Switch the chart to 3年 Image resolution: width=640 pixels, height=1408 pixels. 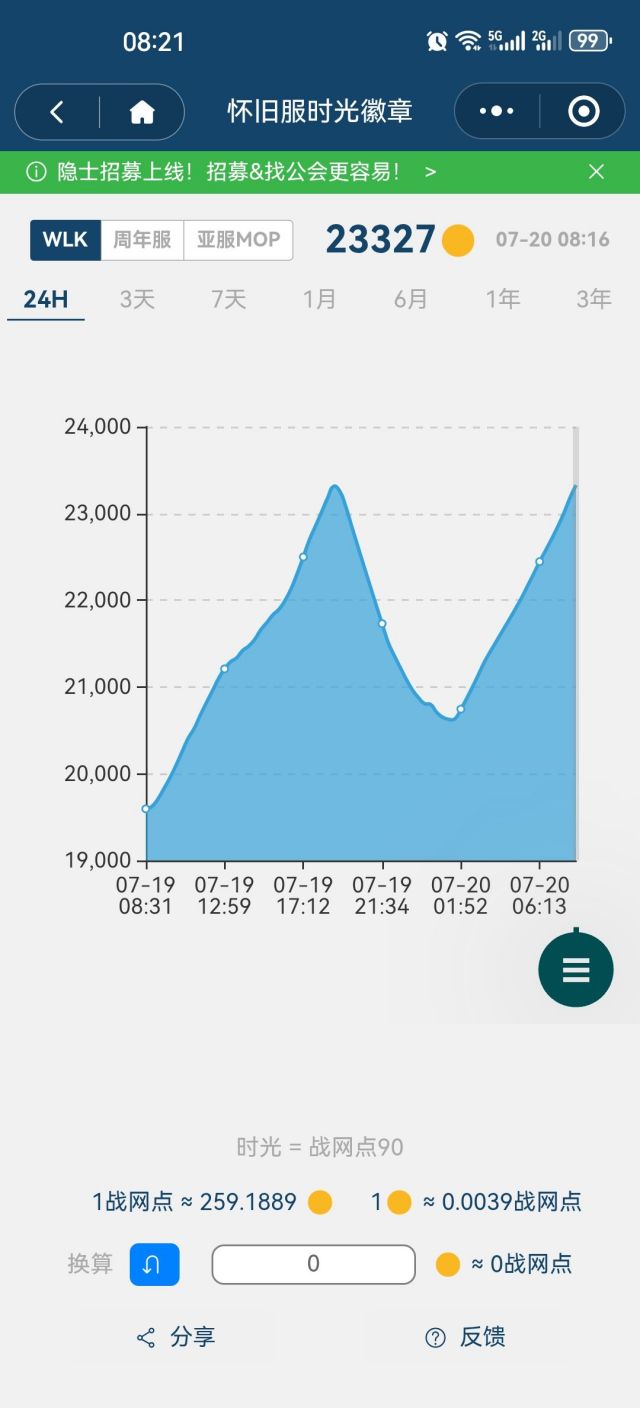point(594,299)
